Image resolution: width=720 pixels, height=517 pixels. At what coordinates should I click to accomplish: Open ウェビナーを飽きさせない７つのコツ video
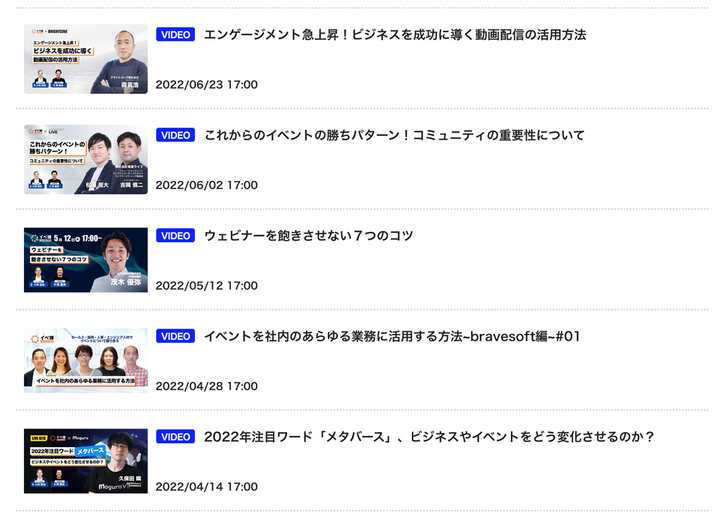pos(308,236)
